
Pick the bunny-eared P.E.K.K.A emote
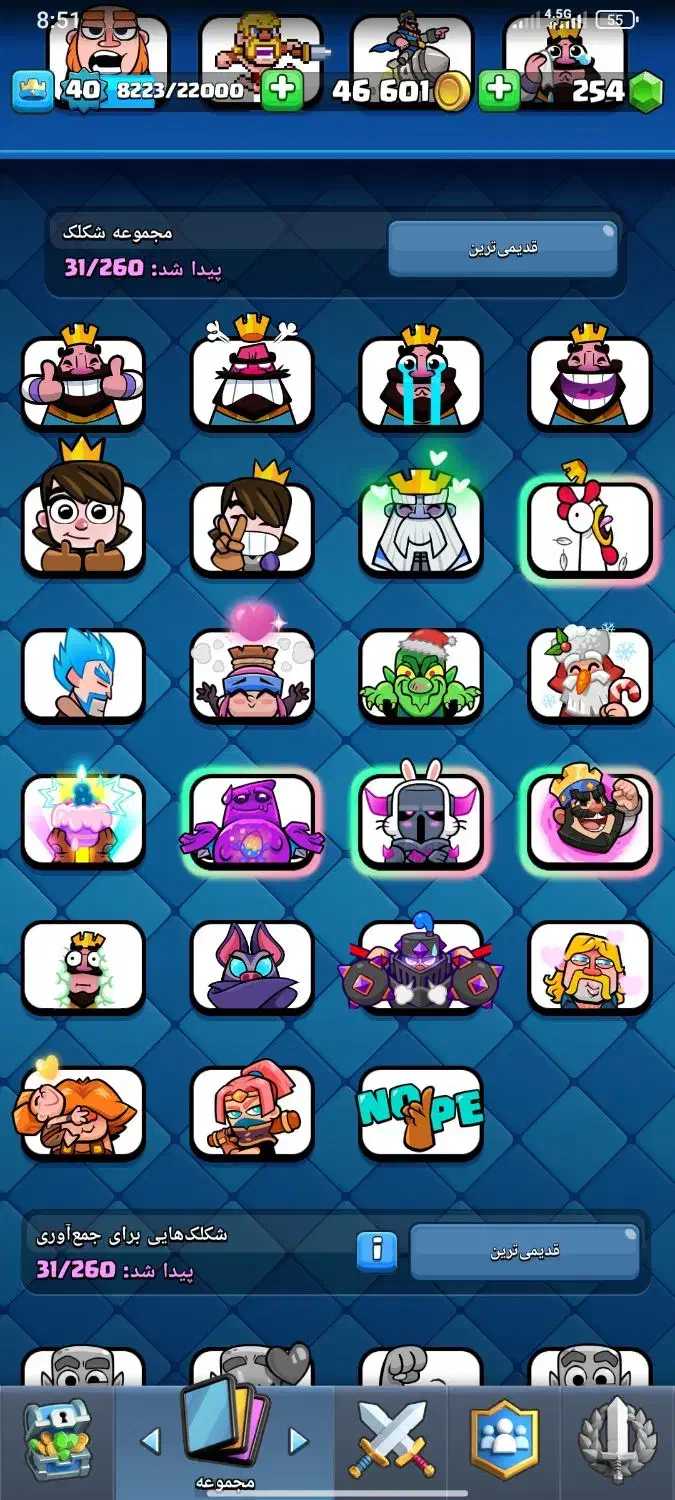pos(421,820)
